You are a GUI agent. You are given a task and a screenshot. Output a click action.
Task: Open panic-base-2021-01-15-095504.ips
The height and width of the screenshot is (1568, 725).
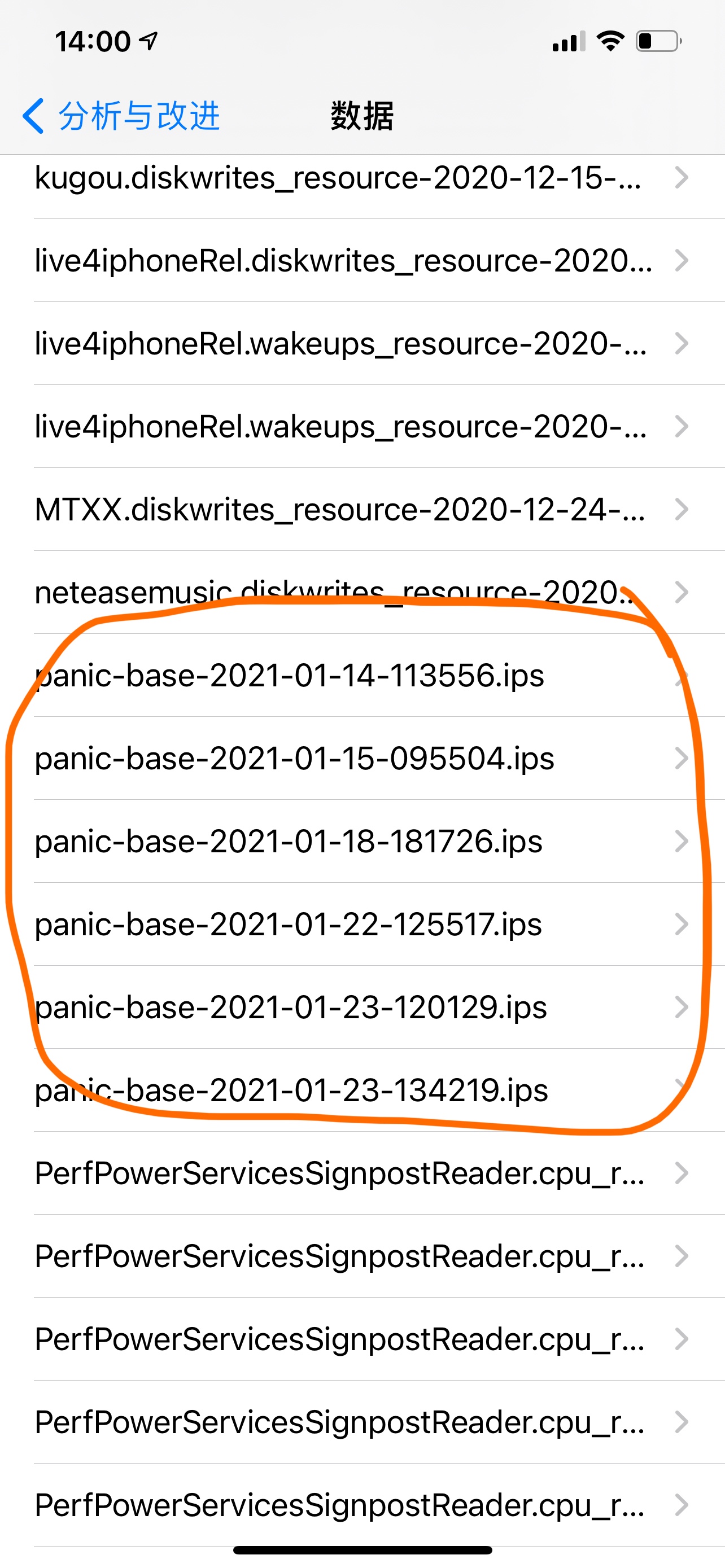(295, 759)
